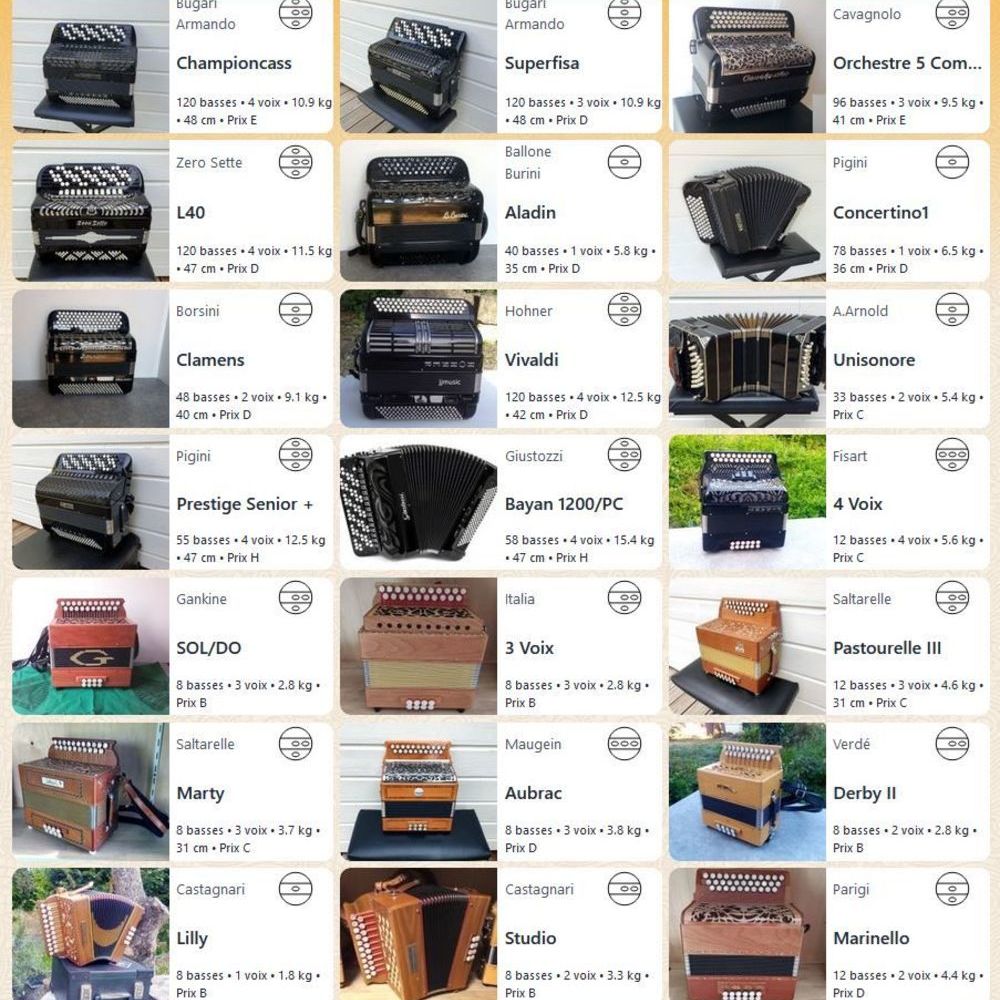View the Borsini Clamens accordion

point(210,360)
